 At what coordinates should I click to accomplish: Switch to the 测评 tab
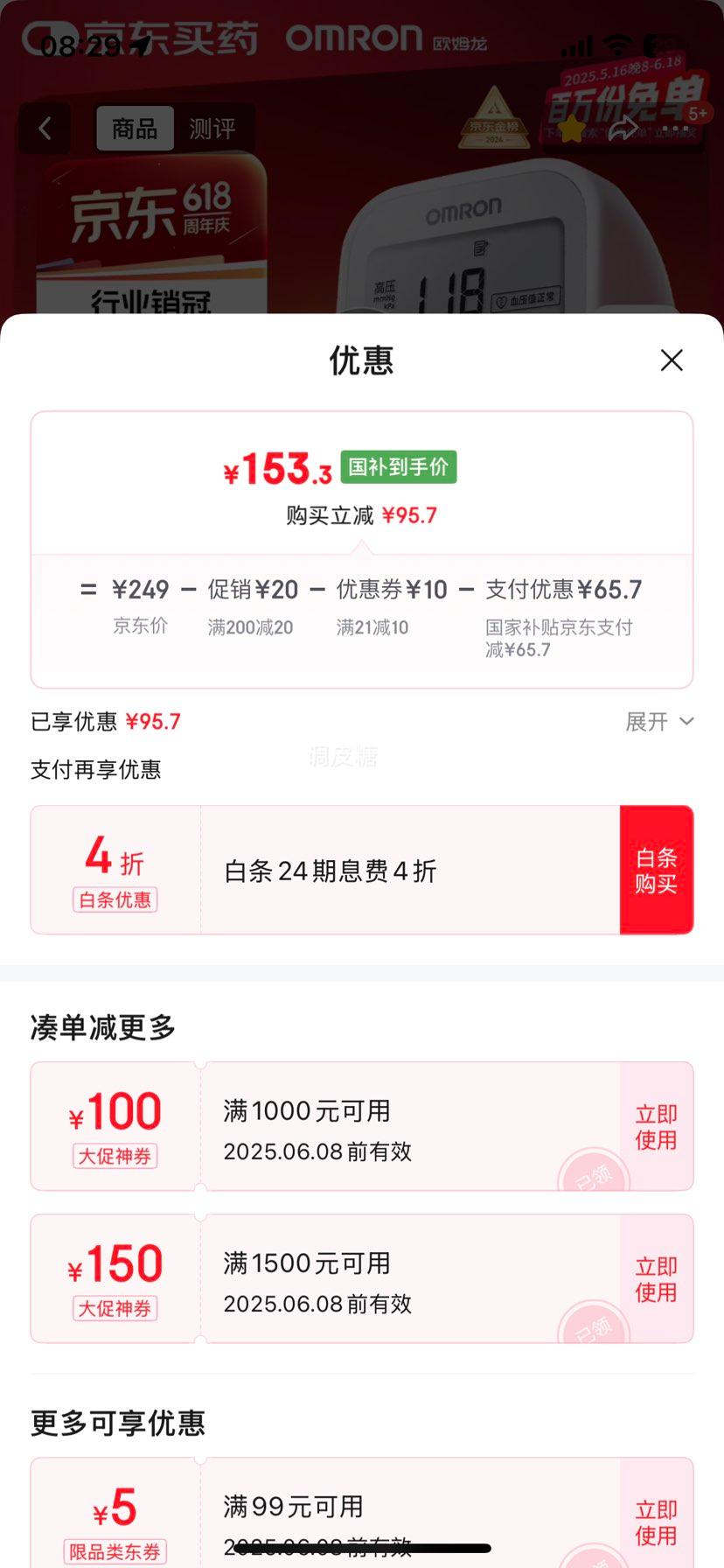coord(212,129)
